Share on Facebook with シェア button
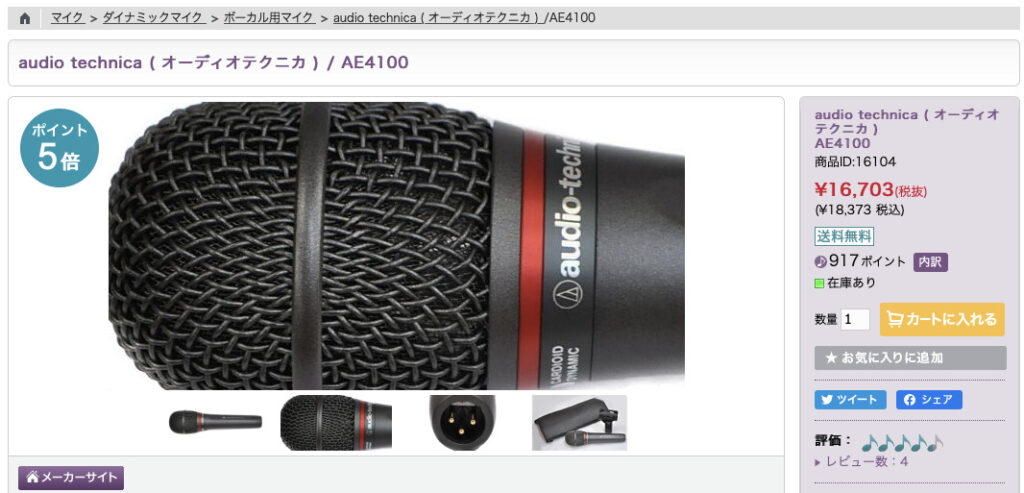Screen dimensions: 1024x493 tap(929, 400)
